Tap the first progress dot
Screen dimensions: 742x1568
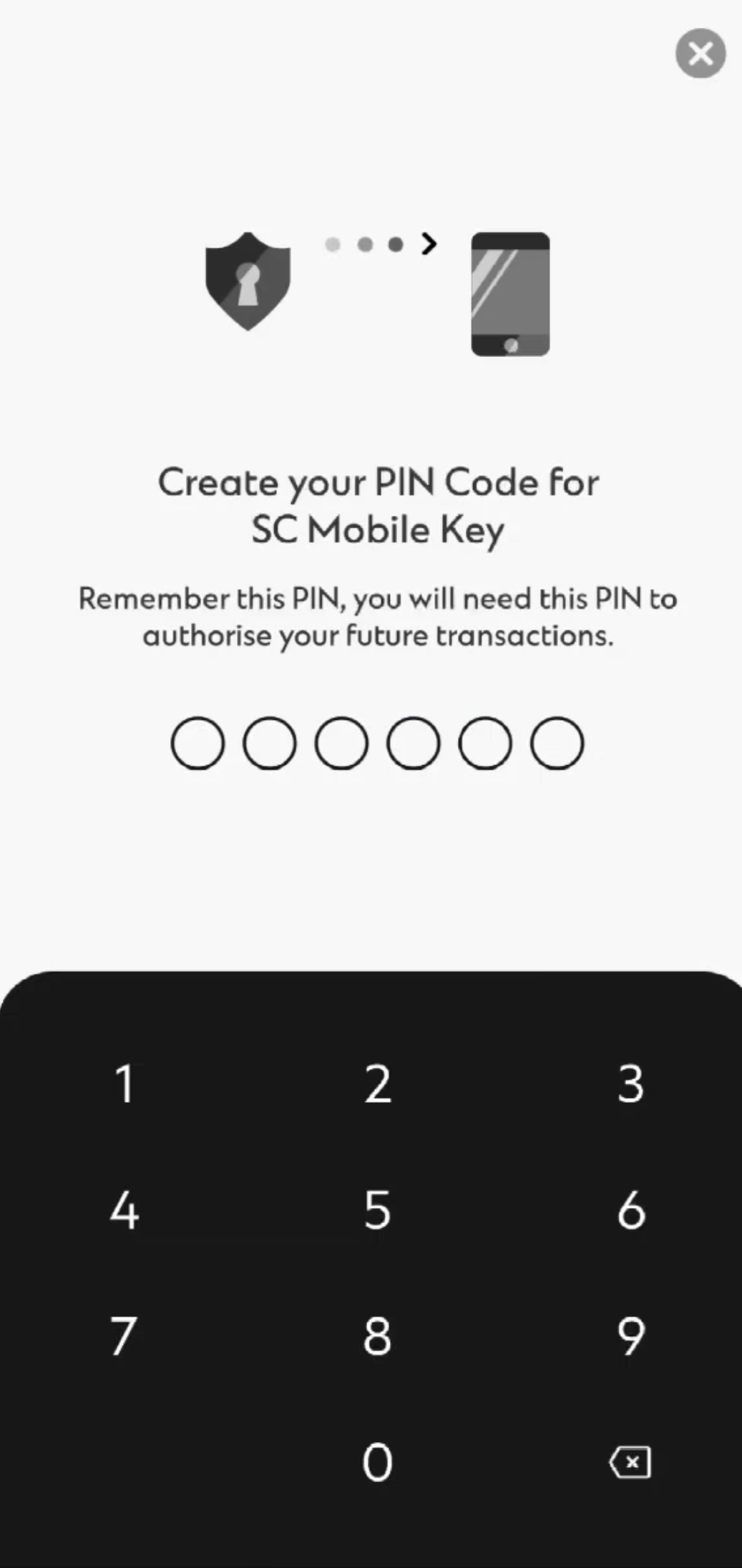(x=333, y=244)
